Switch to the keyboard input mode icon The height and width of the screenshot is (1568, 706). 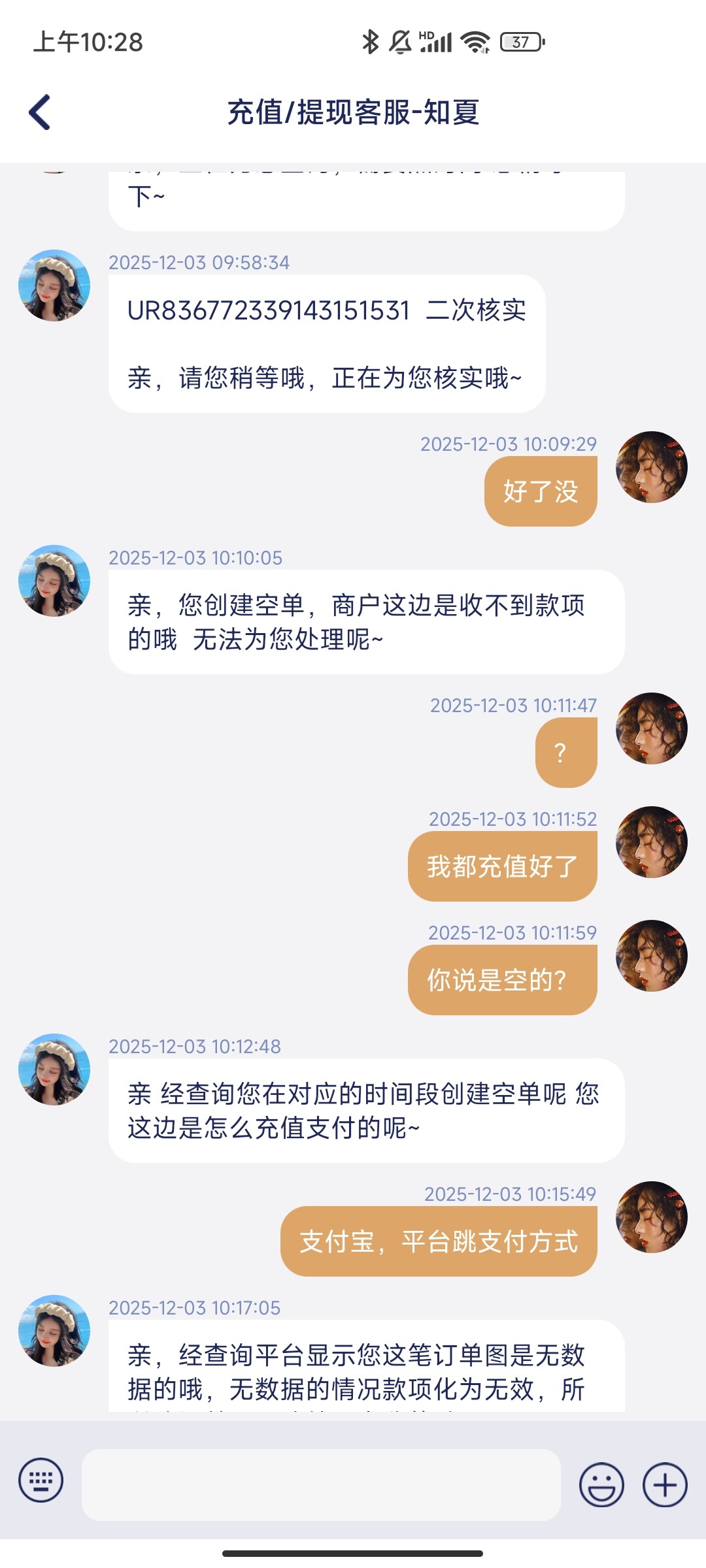41,1480
